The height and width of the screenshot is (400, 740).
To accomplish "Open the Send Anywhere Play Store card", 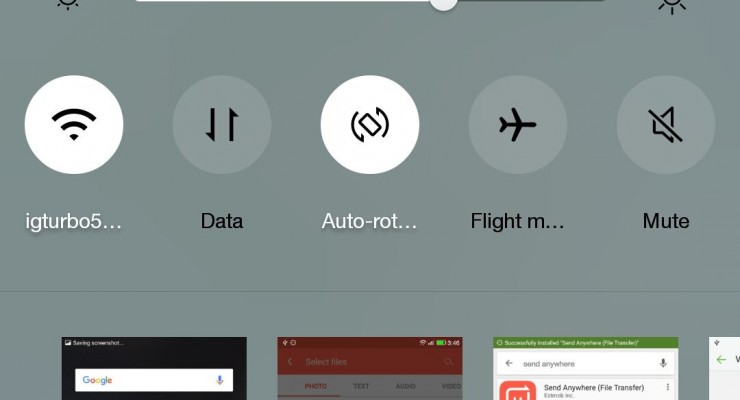I will (585, 372).
